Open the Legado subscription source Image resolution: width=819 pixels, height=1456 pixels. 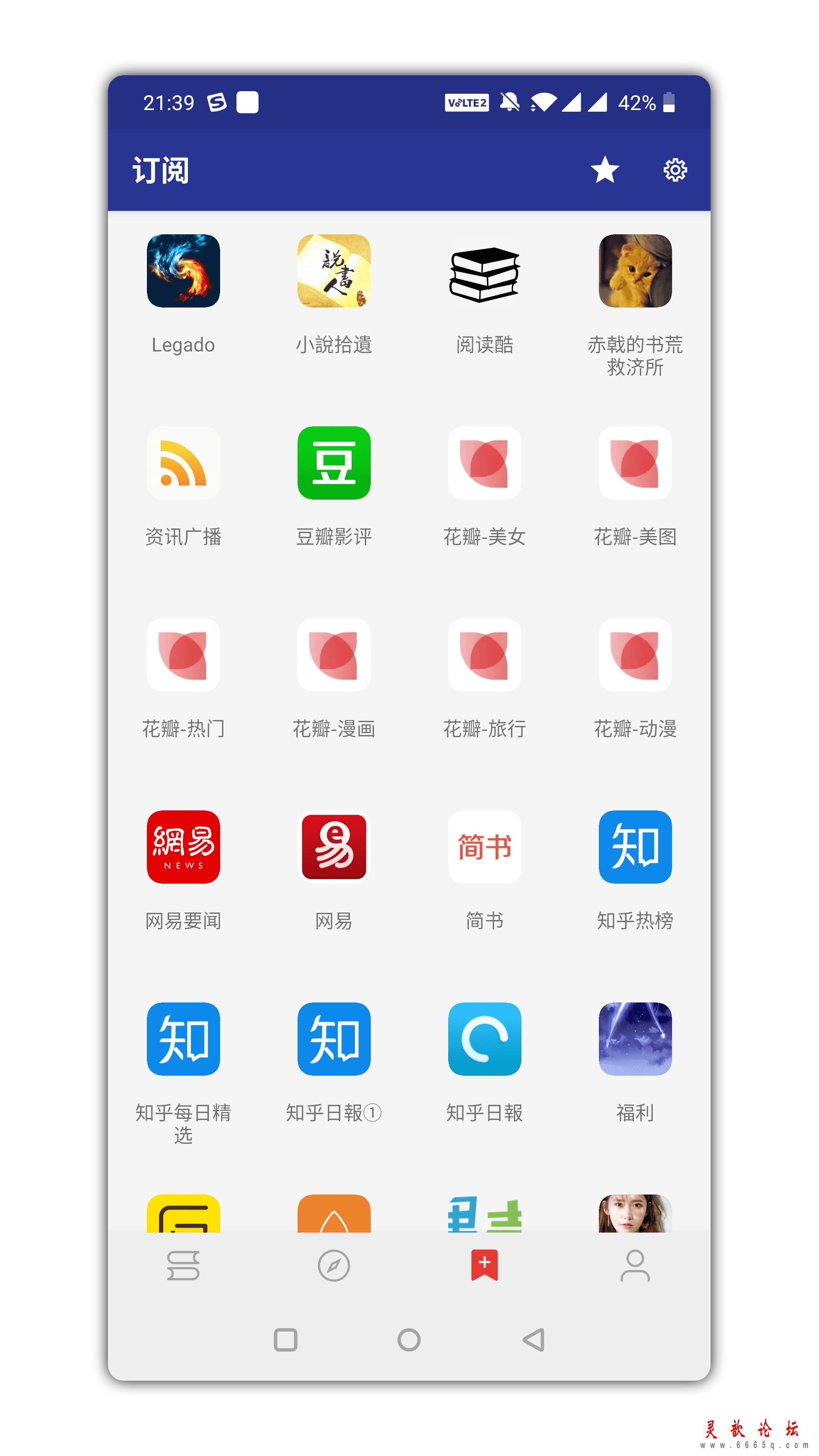183,271
